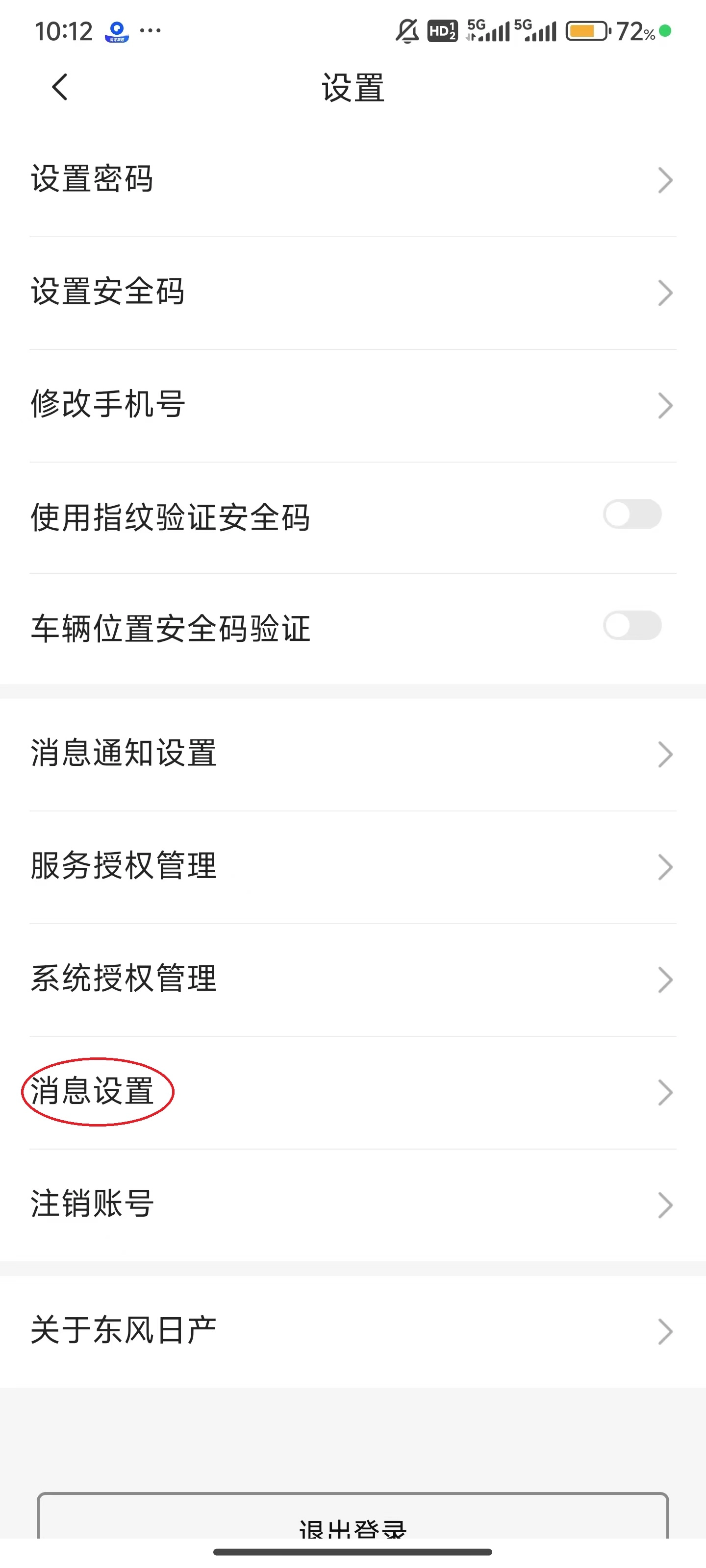Open 注销账号 to delete account
706x1568 pixels.
(353, 1204)
